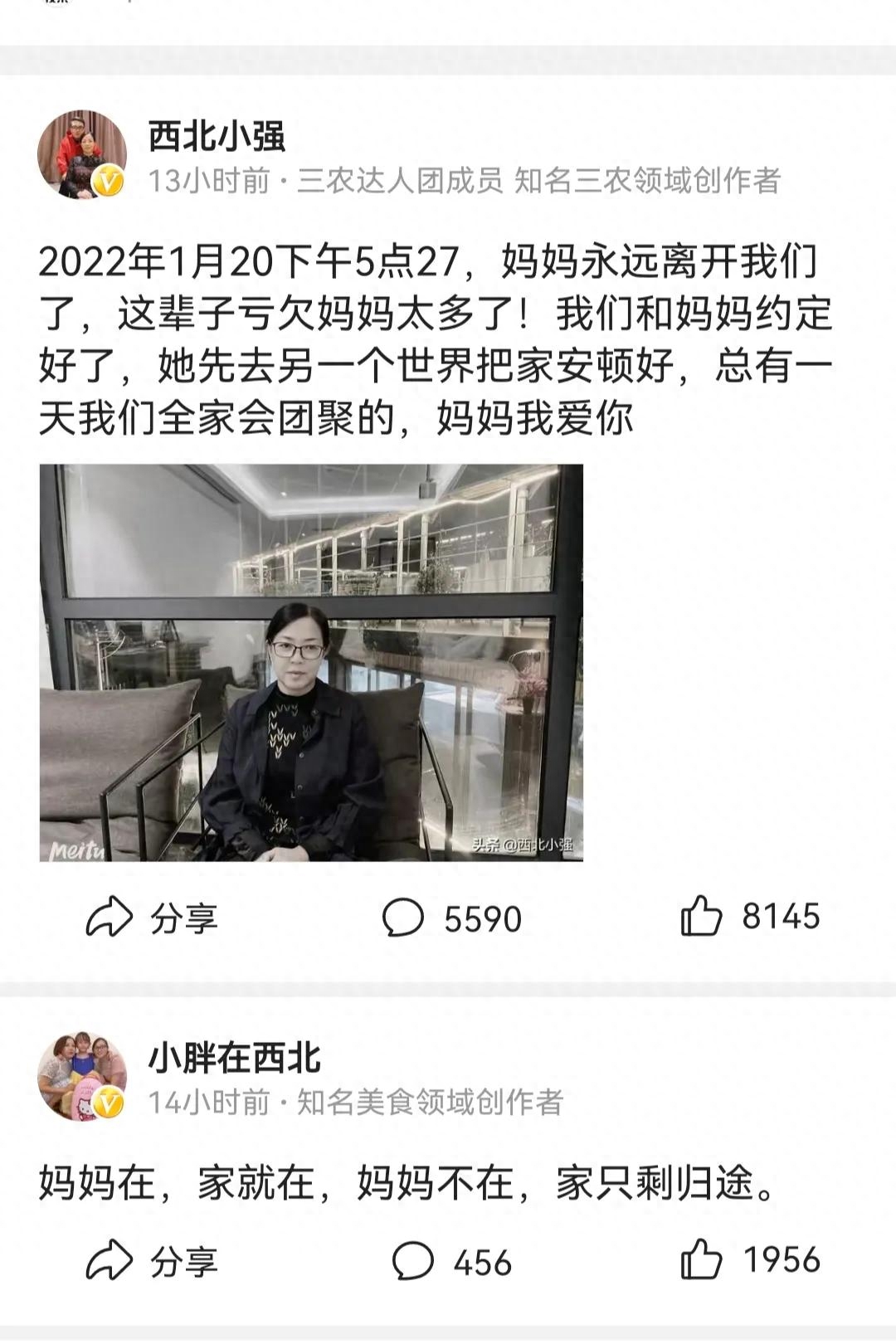Open comments on 西北小强's post
Image resolution: width=896 pixels, height=1344 pixels.
point(450,918)
